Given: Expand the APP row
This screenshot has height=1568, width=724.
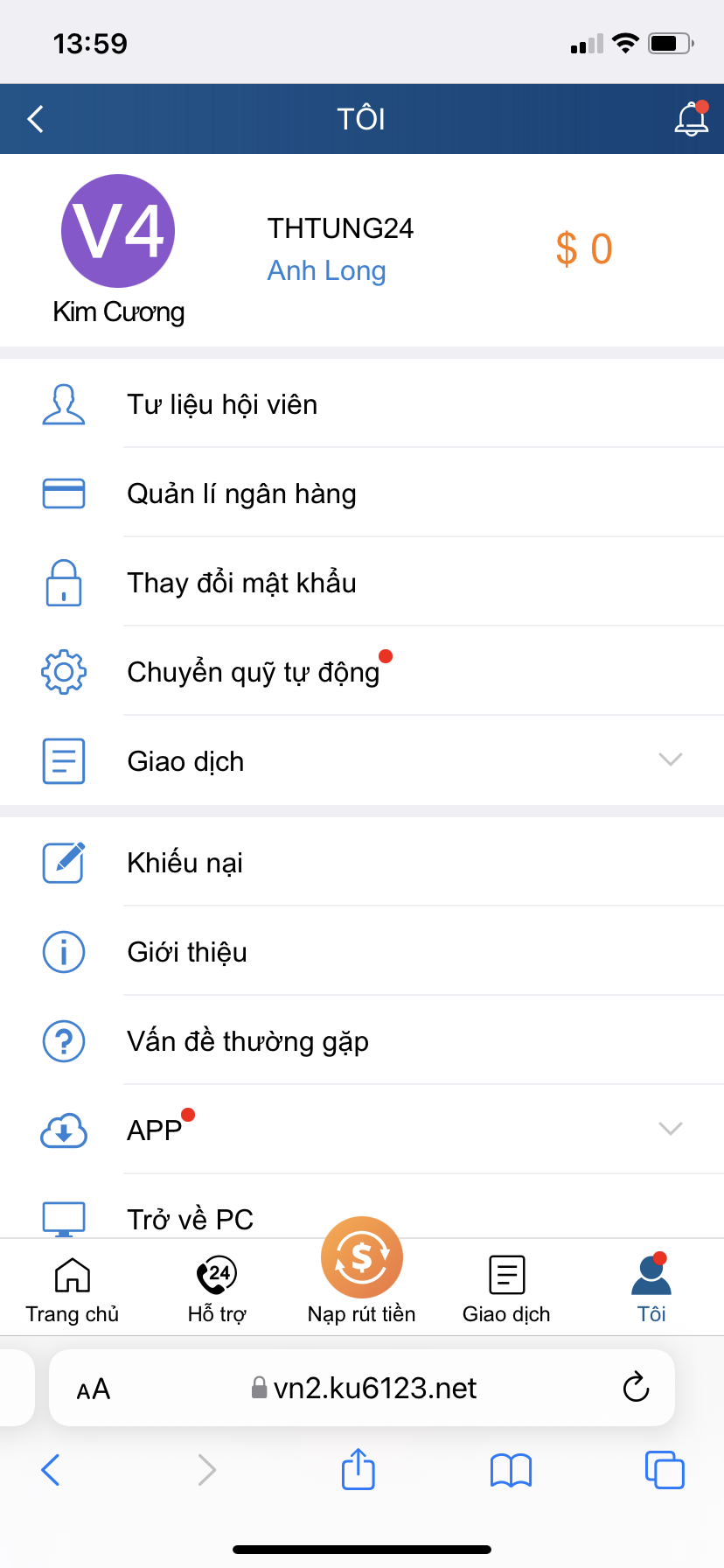Looking at the screenshot, I should (362, 1130).
